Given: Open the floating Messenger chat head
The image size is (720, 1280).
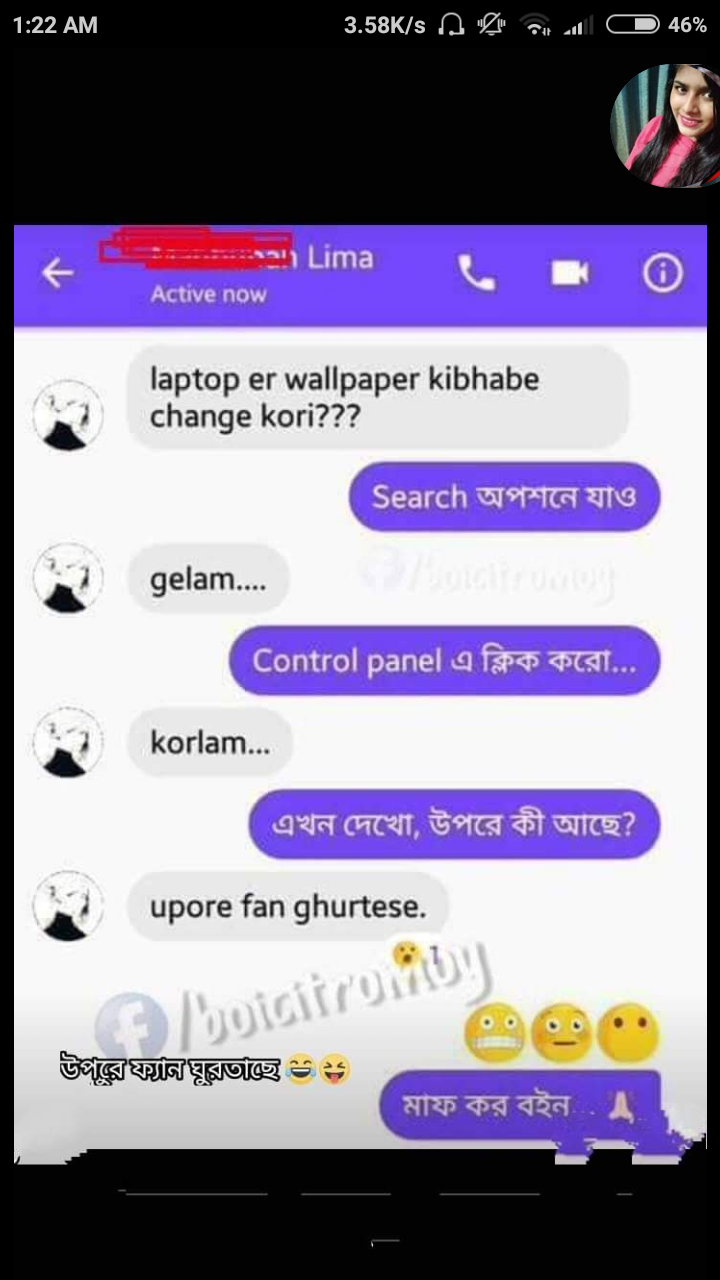Looking at the screenshot, I should click(664, 126).
